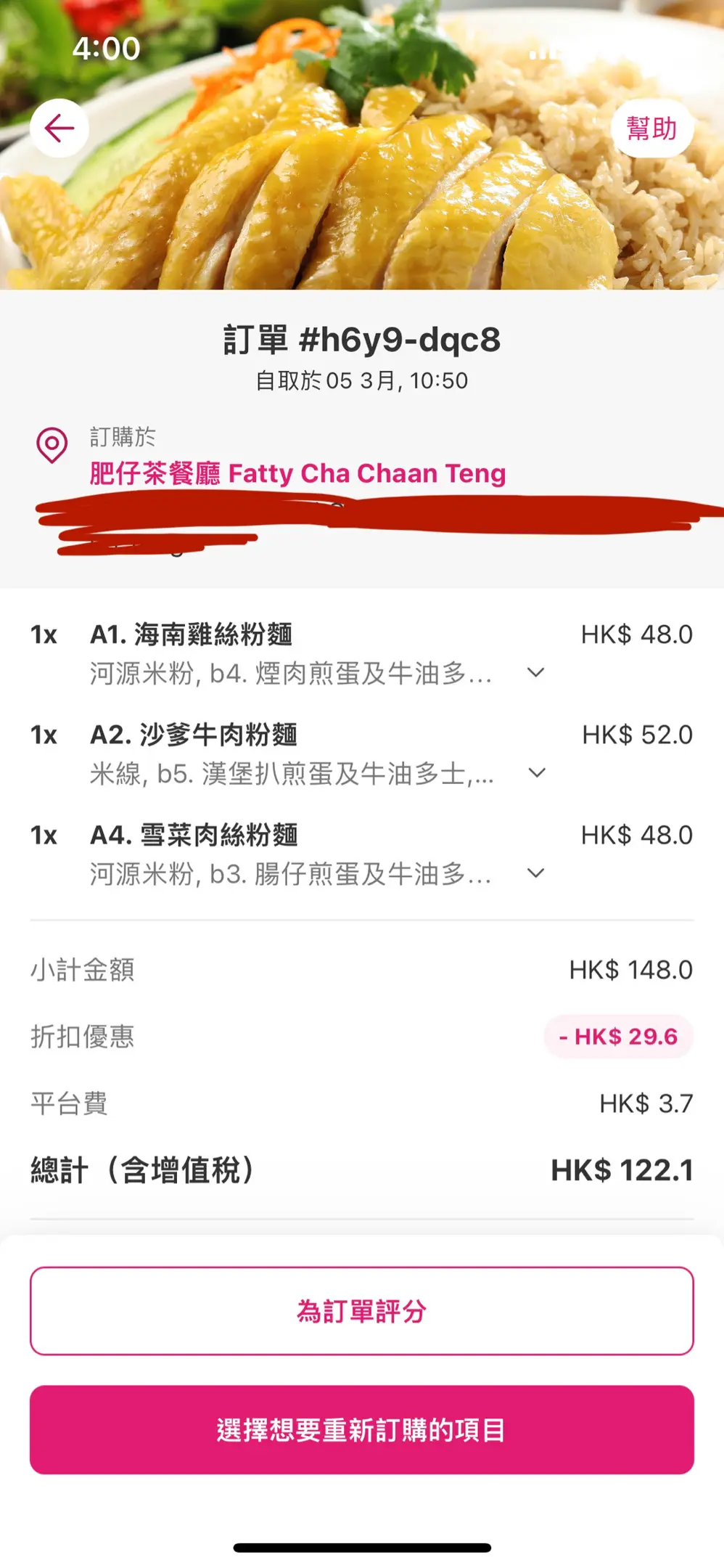
Task: Expand details of A2. 沙爹牛肉粉麵
Action: tap(537, 773)
